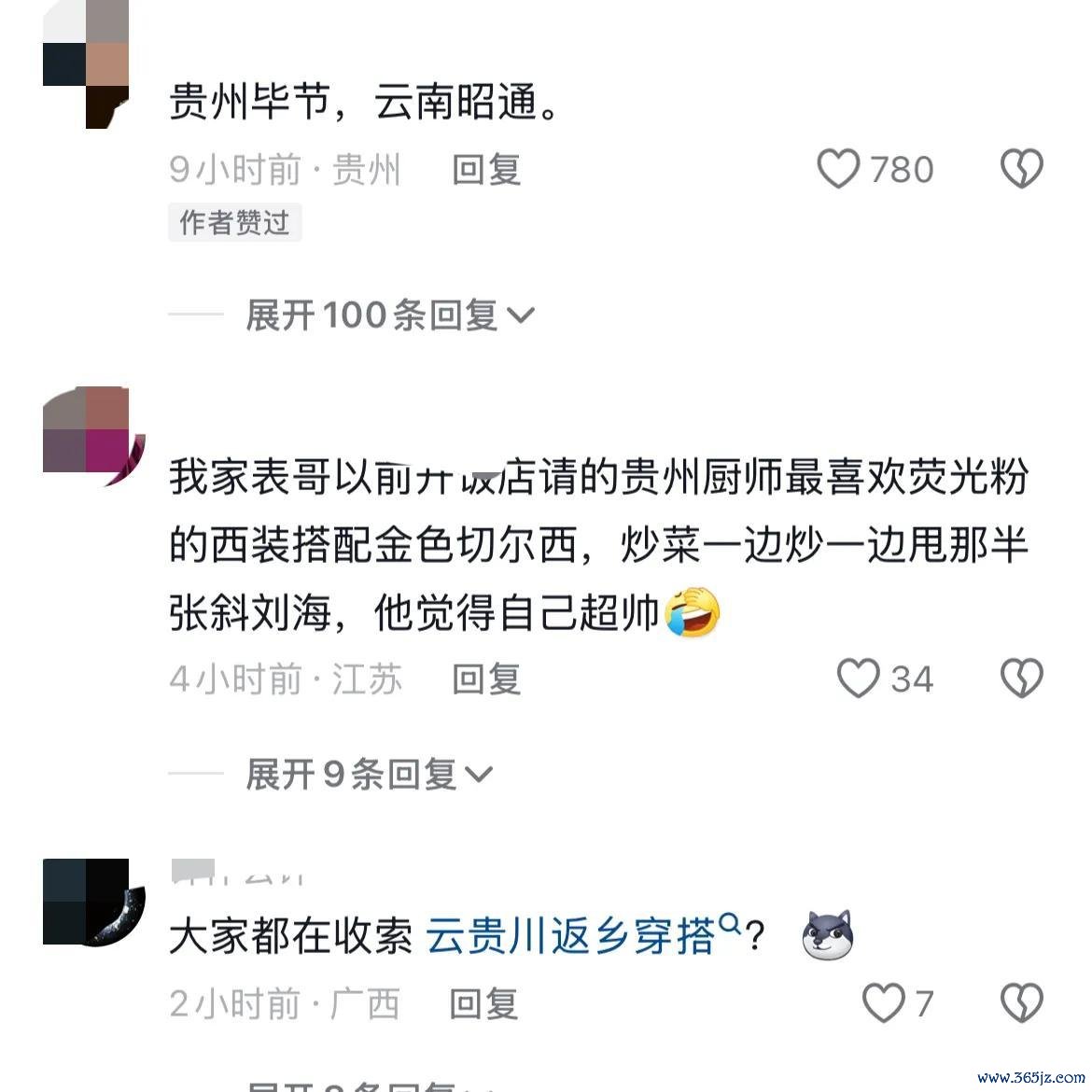
Task: Expand the 9 replies
Action: [x=369, y=774]
